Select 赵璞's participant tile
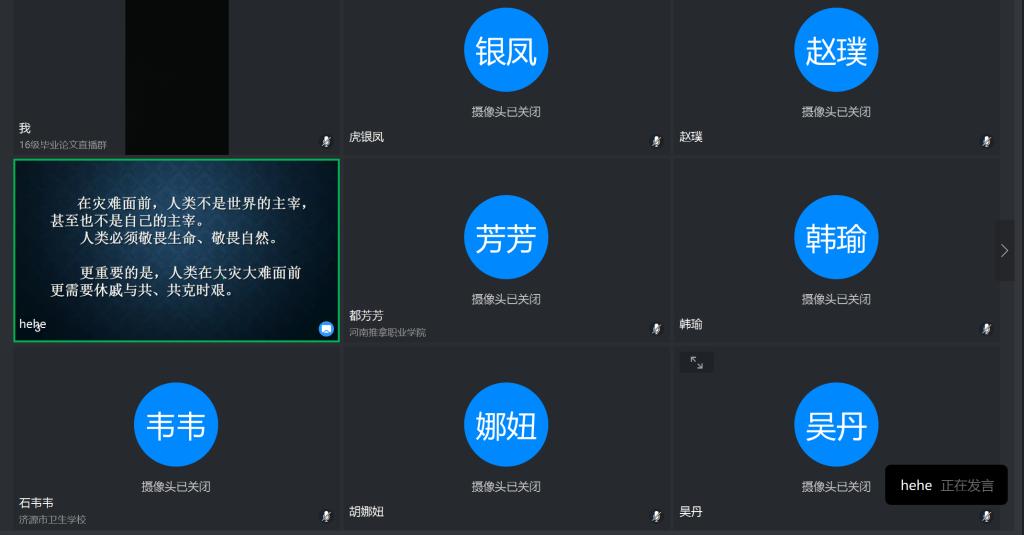 click(x=836, y=75)
